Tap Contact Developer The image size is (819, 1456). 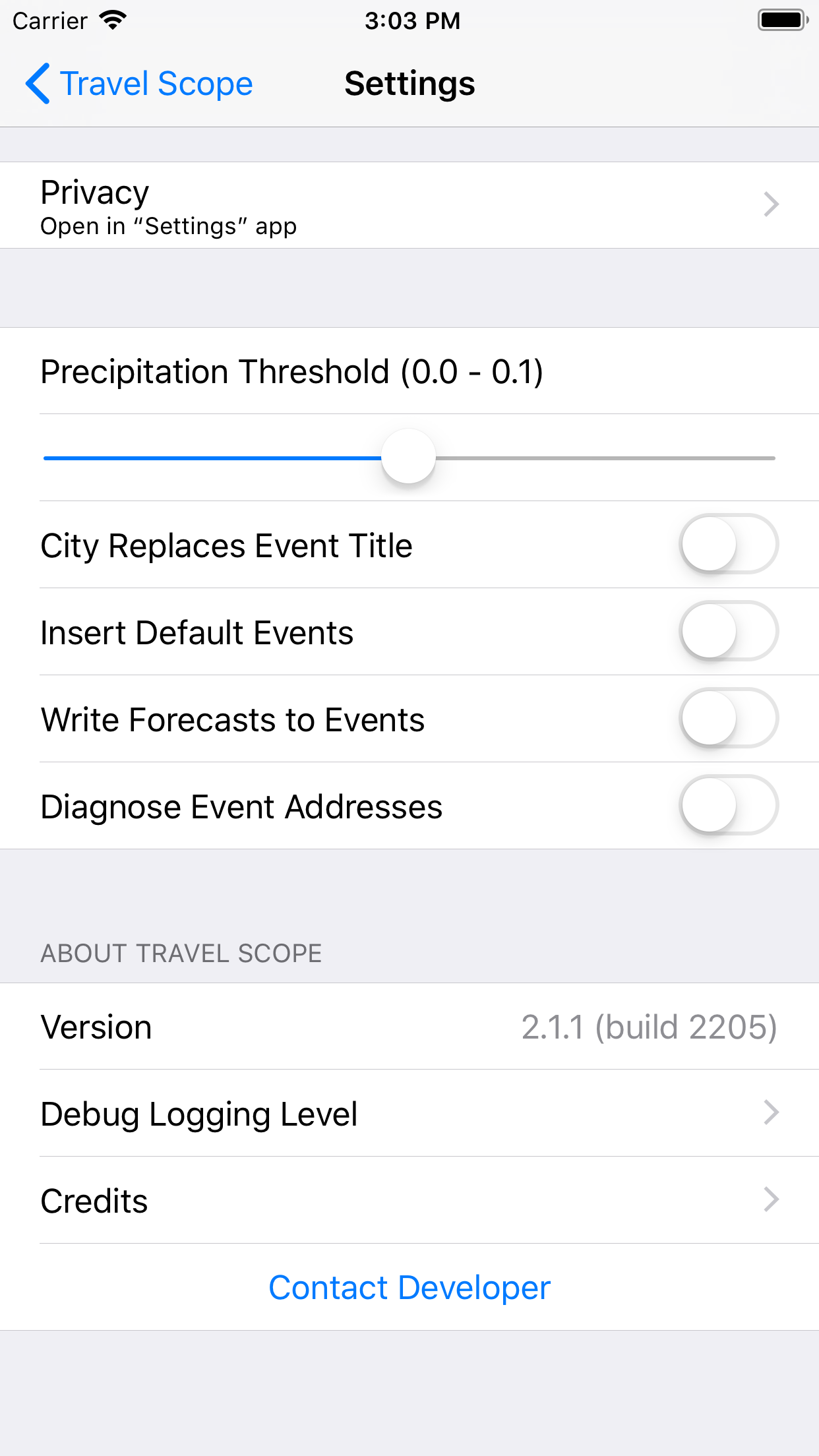(x=409, y=1287)
